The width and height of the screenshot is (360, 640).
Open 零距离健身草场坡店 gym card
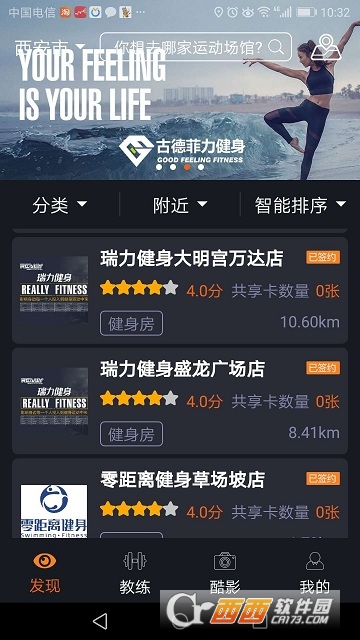pos(180,498)
